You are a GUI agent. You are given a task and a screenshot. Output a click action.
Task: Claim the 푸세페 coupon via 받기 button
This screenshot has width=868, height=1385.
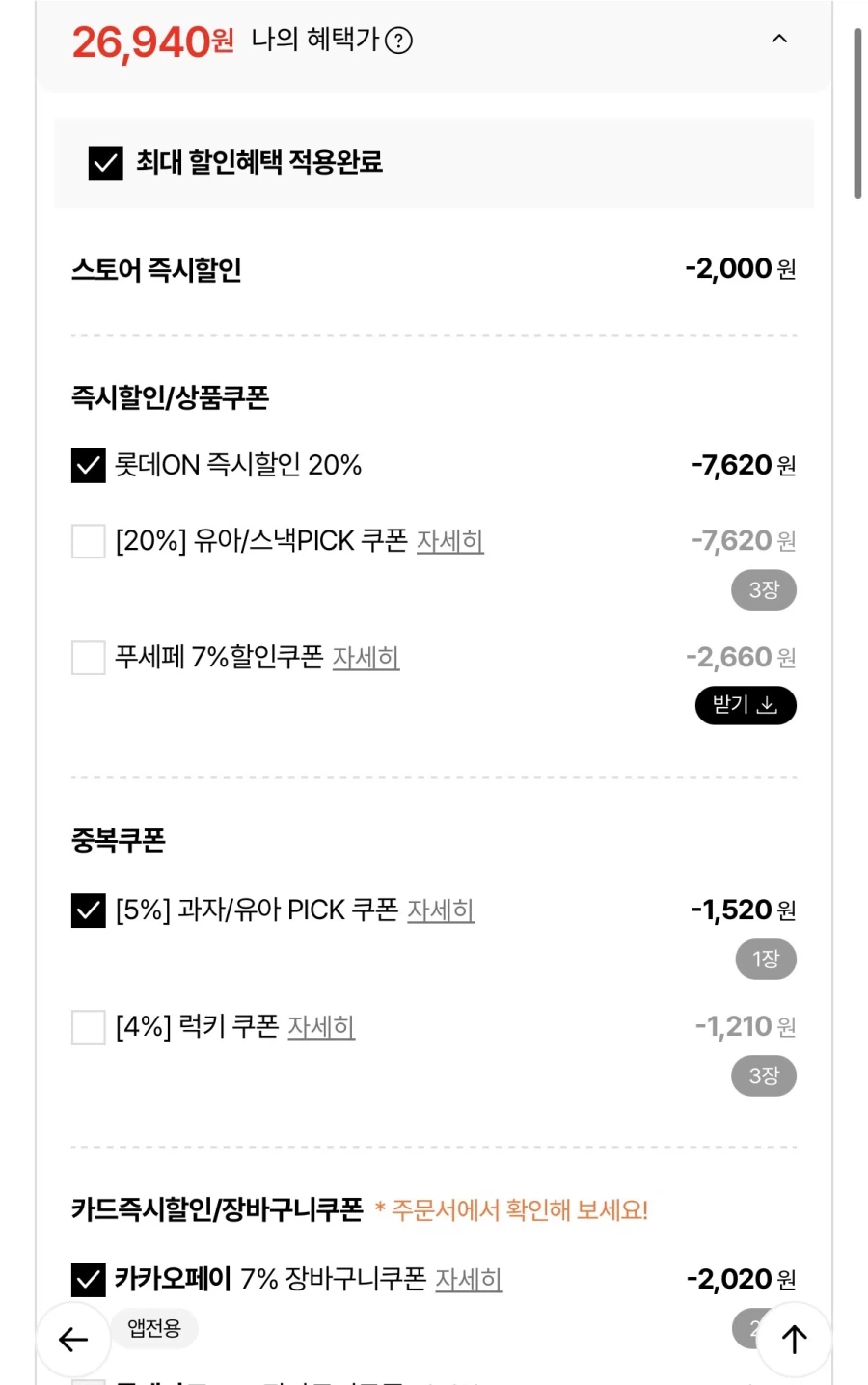tap(745, 705)
